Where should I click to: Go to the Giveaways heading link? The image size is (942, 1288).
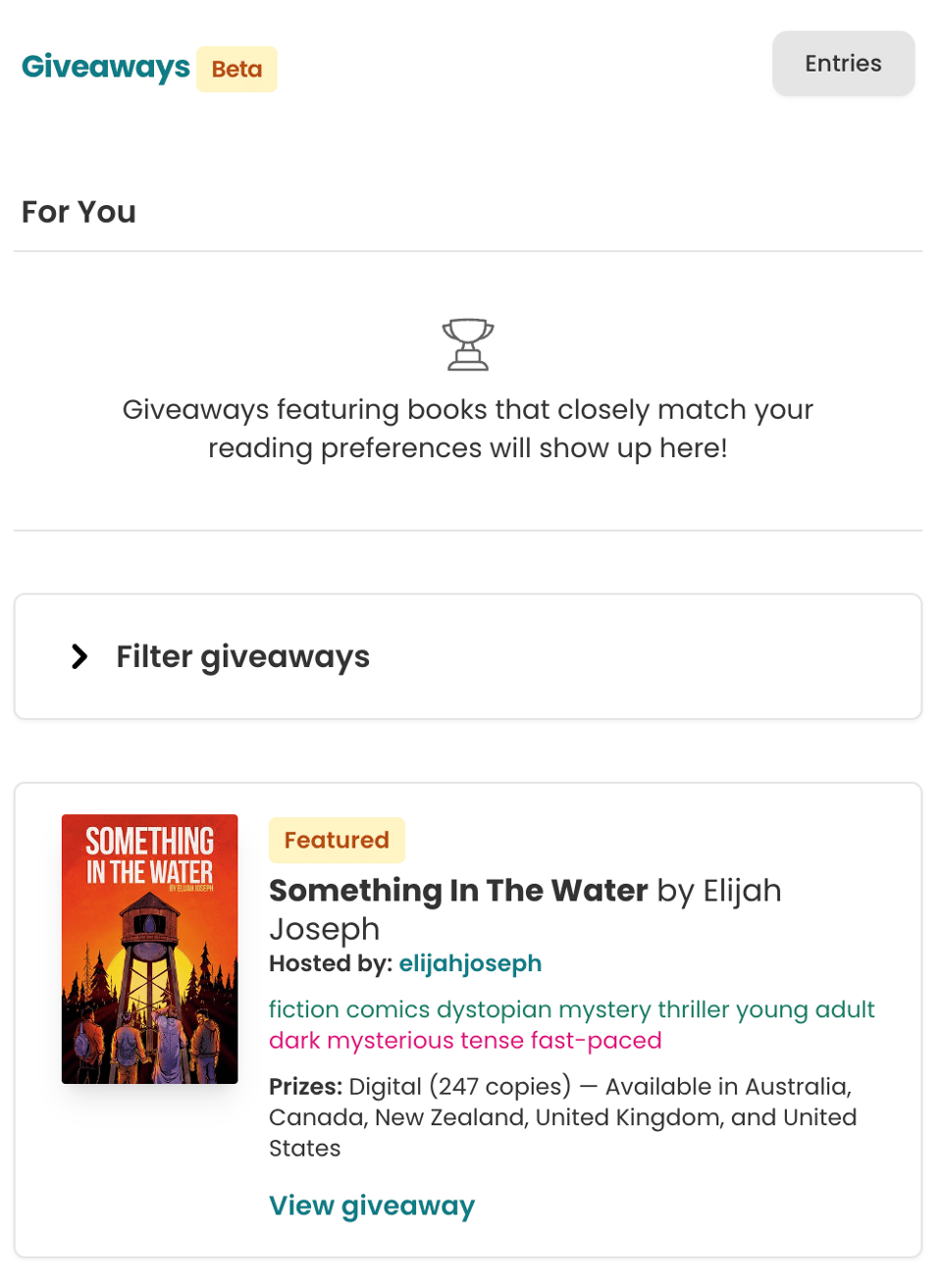point(106,67)
